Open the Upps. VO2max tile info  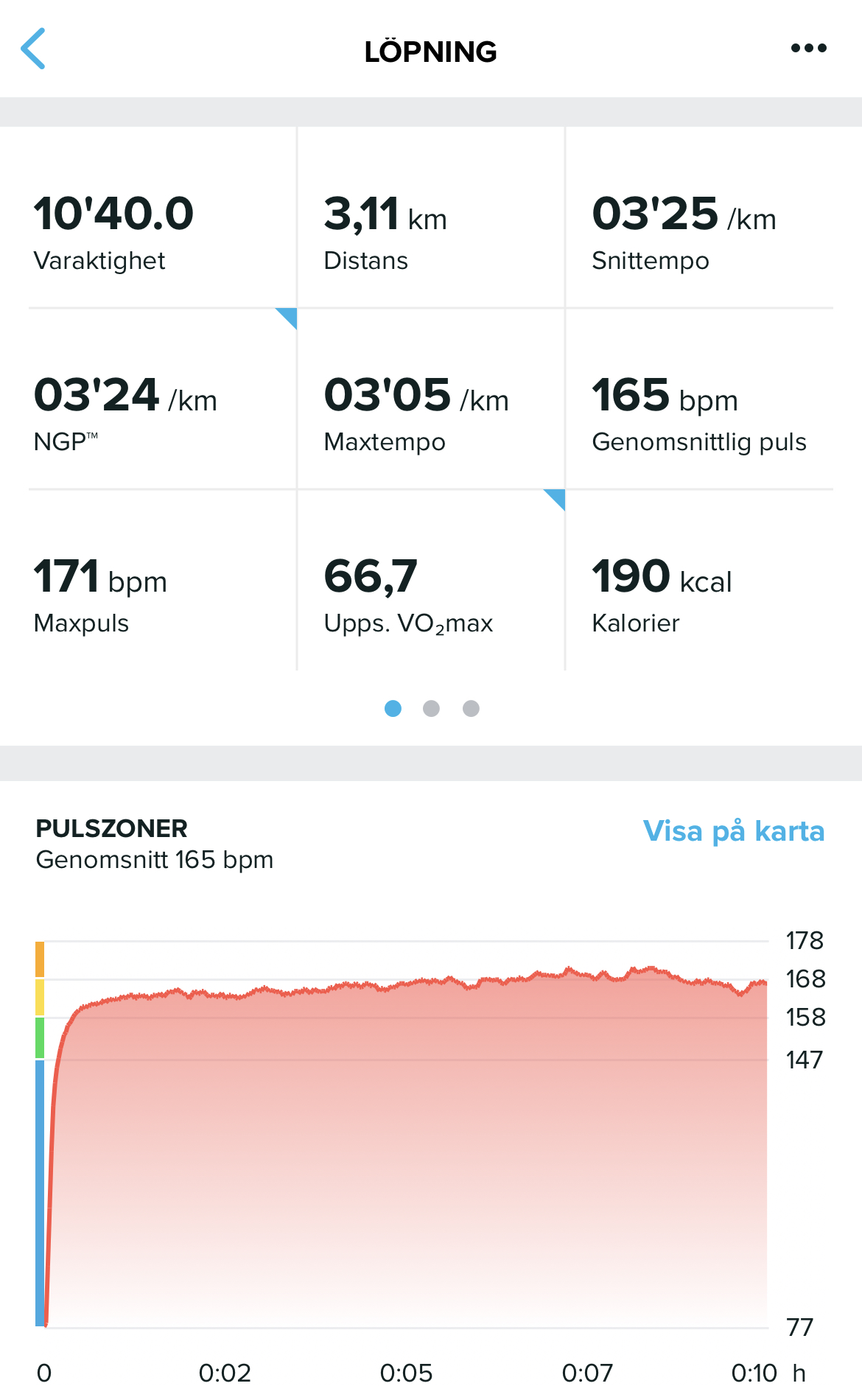click(x=431, y=580)
